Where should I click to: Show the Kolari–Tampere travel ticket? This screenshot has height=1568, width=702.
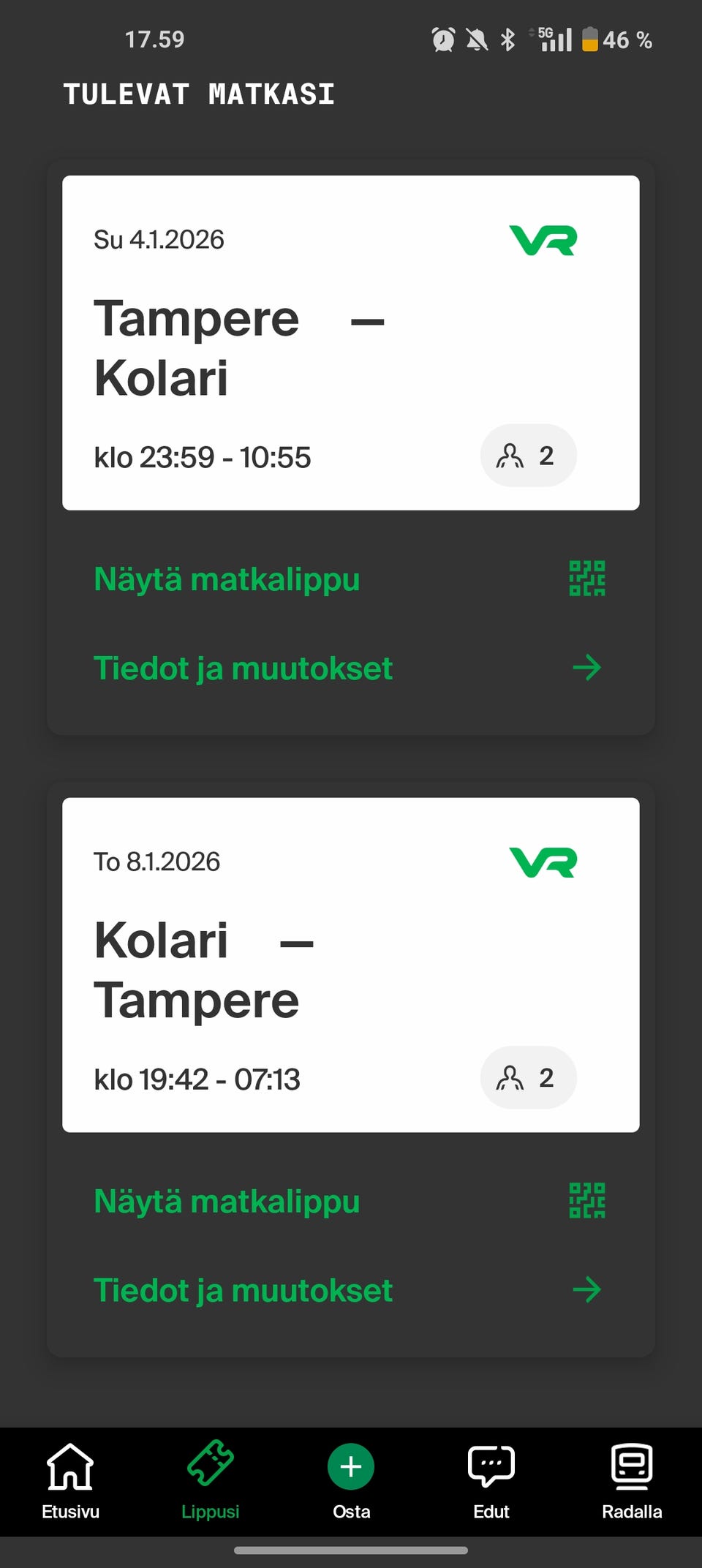point(226,1199)
